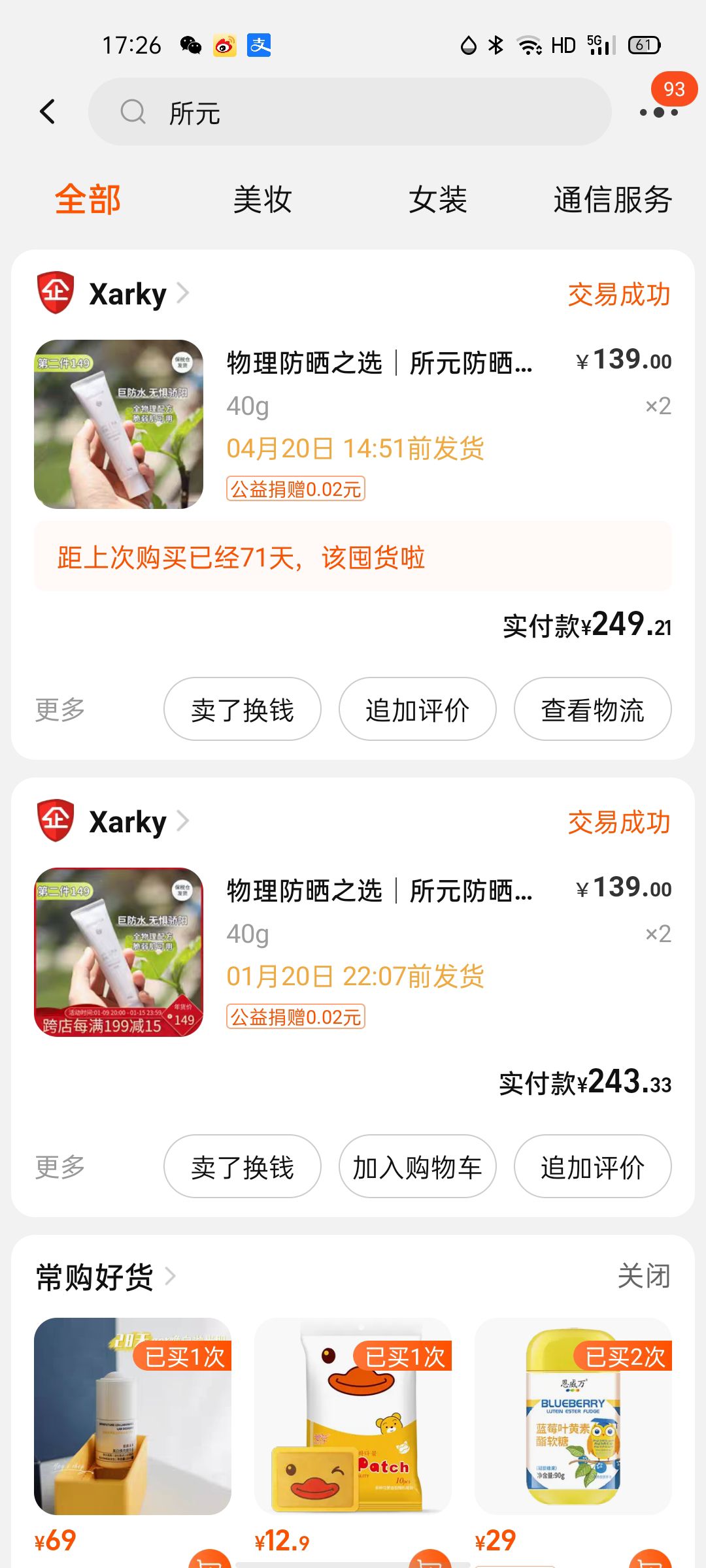Screen dimensions: 706x1568
Task: Open the ¥29 blueberry lutein product
Action: 573,1416
